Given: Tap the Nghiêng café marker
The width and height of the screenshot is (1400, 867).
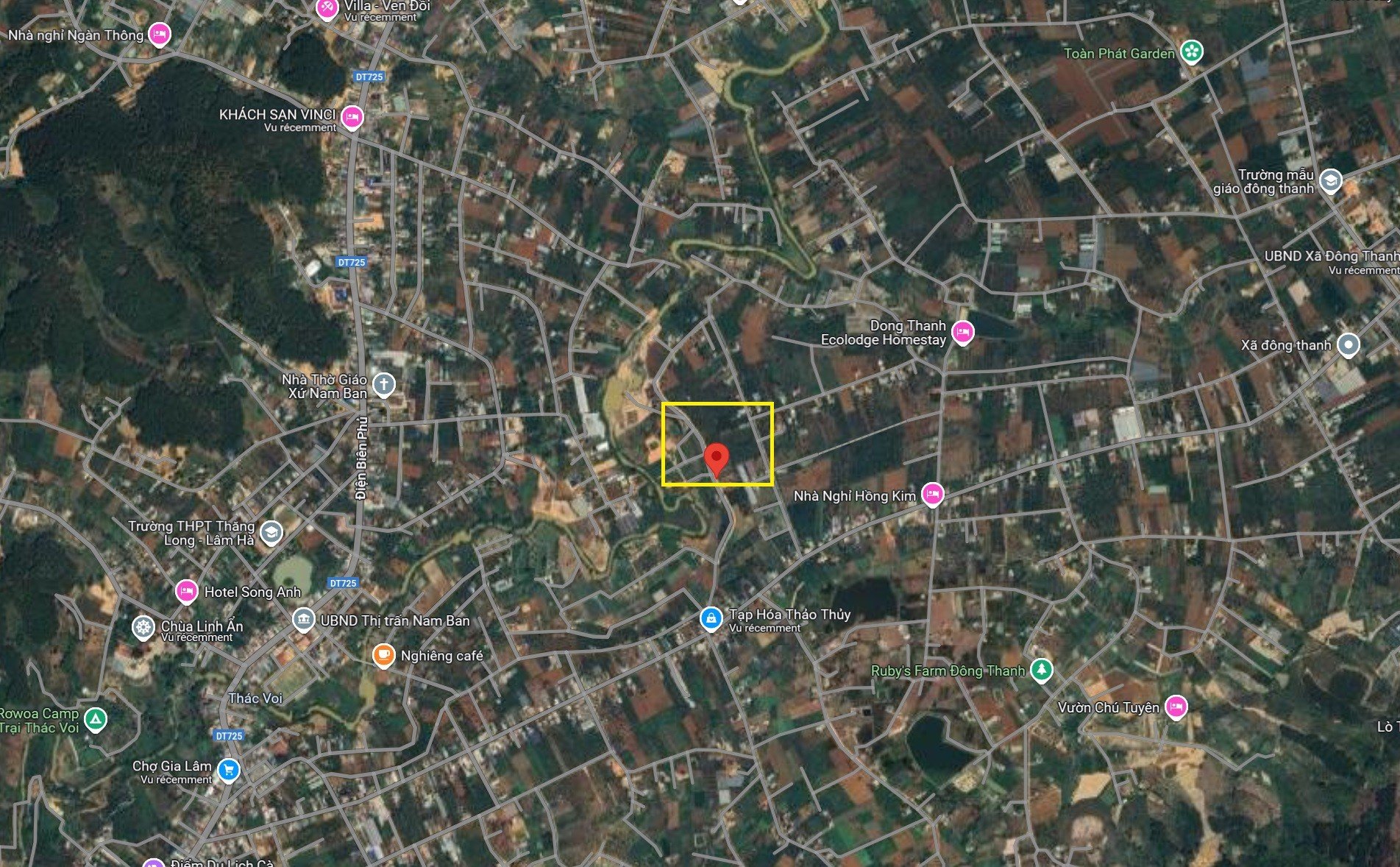Looking at the screenshot, I should coord(383,654).
